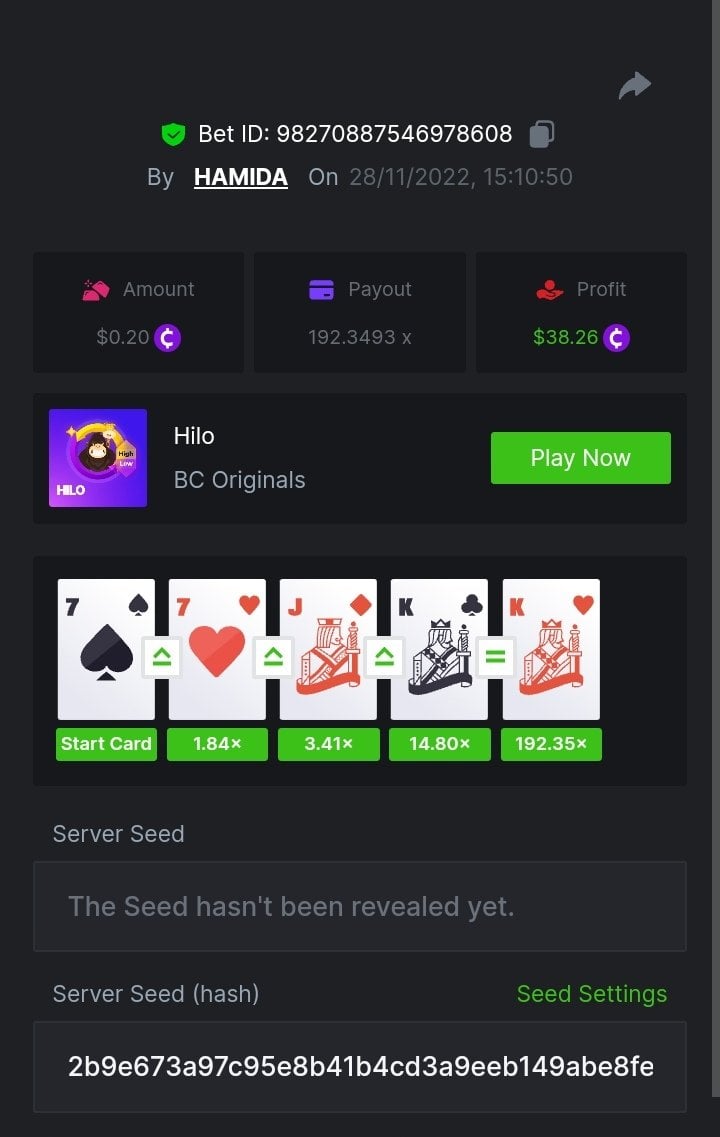
Task: Copy the Bet ID
Action: pyautogui.click(x=541, y=133)
